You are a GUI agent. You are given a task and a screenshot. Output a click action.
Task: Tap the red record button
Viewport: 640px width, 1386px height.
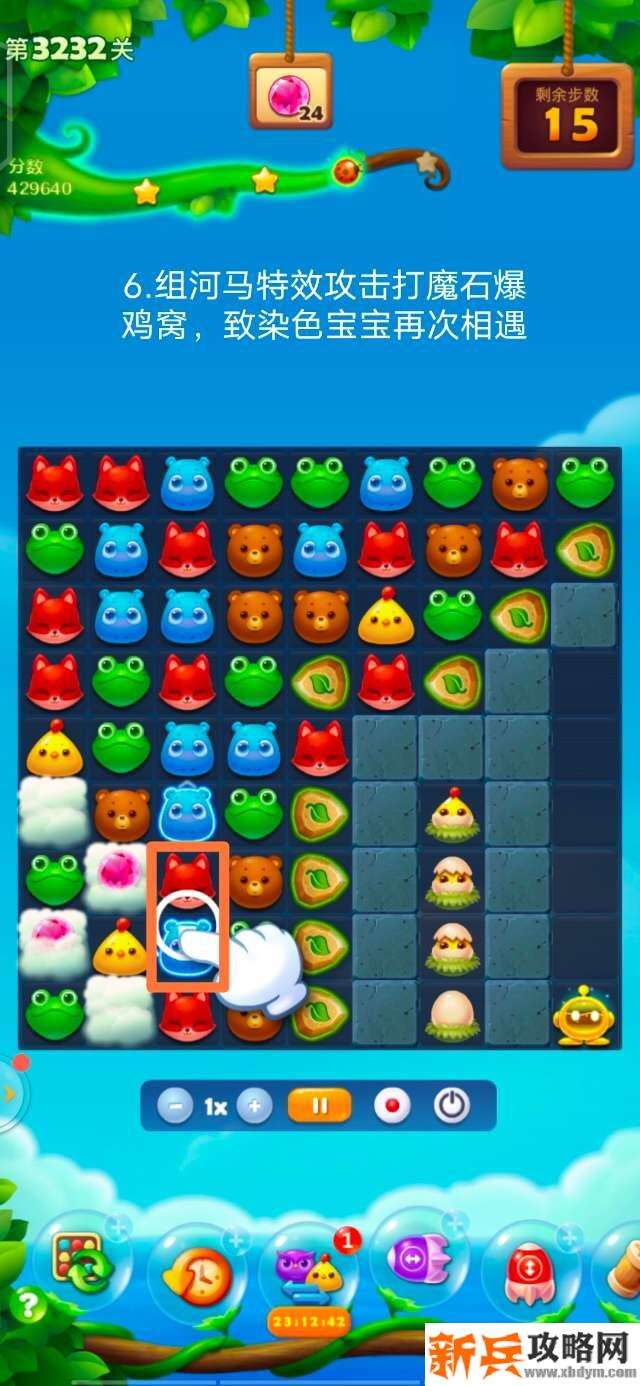[x=392, y=1106]
